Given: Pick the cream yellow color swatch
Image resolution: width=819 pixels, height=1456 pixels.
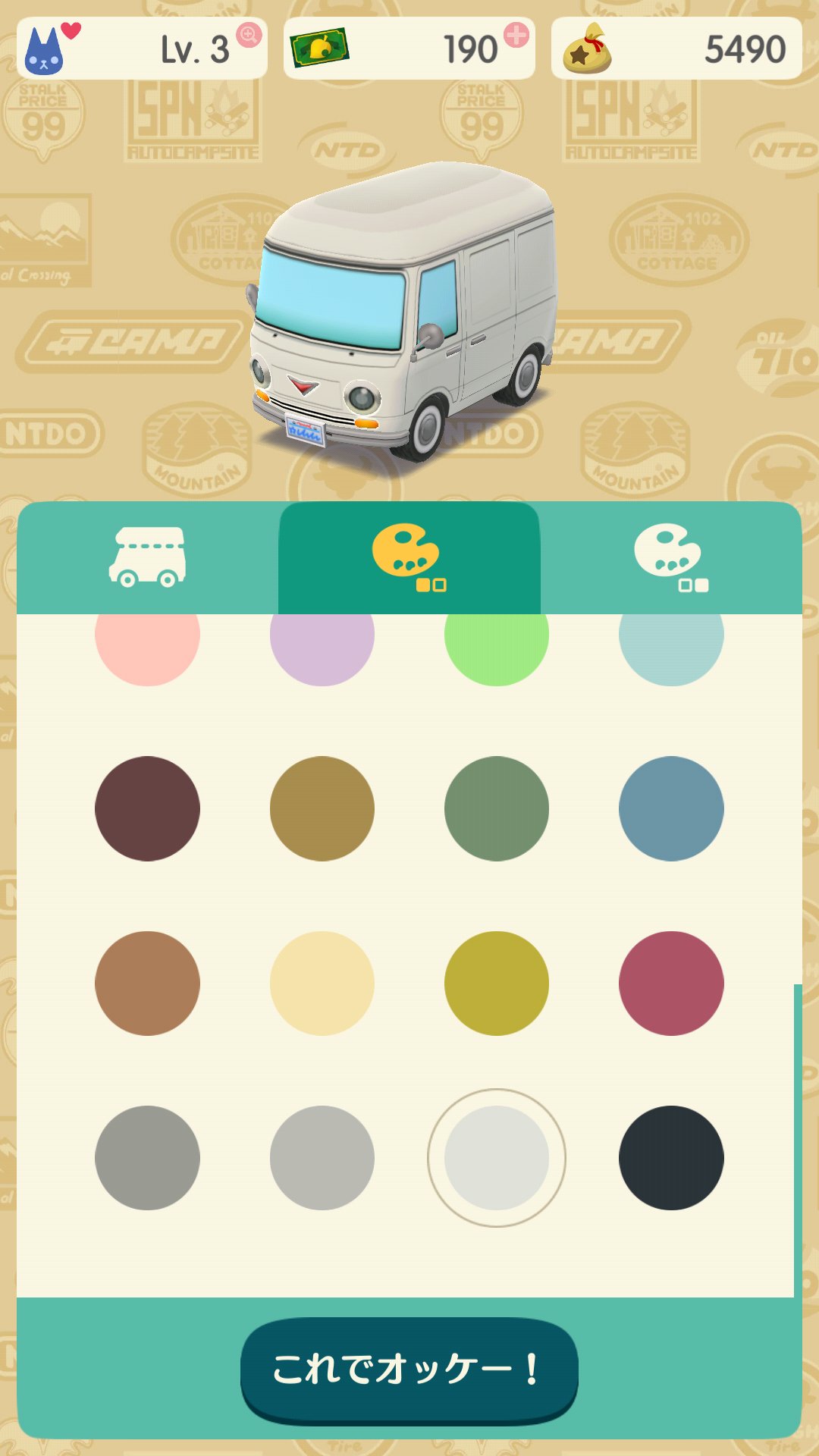Looking at the screenshot, I should (x=322, y=984).
